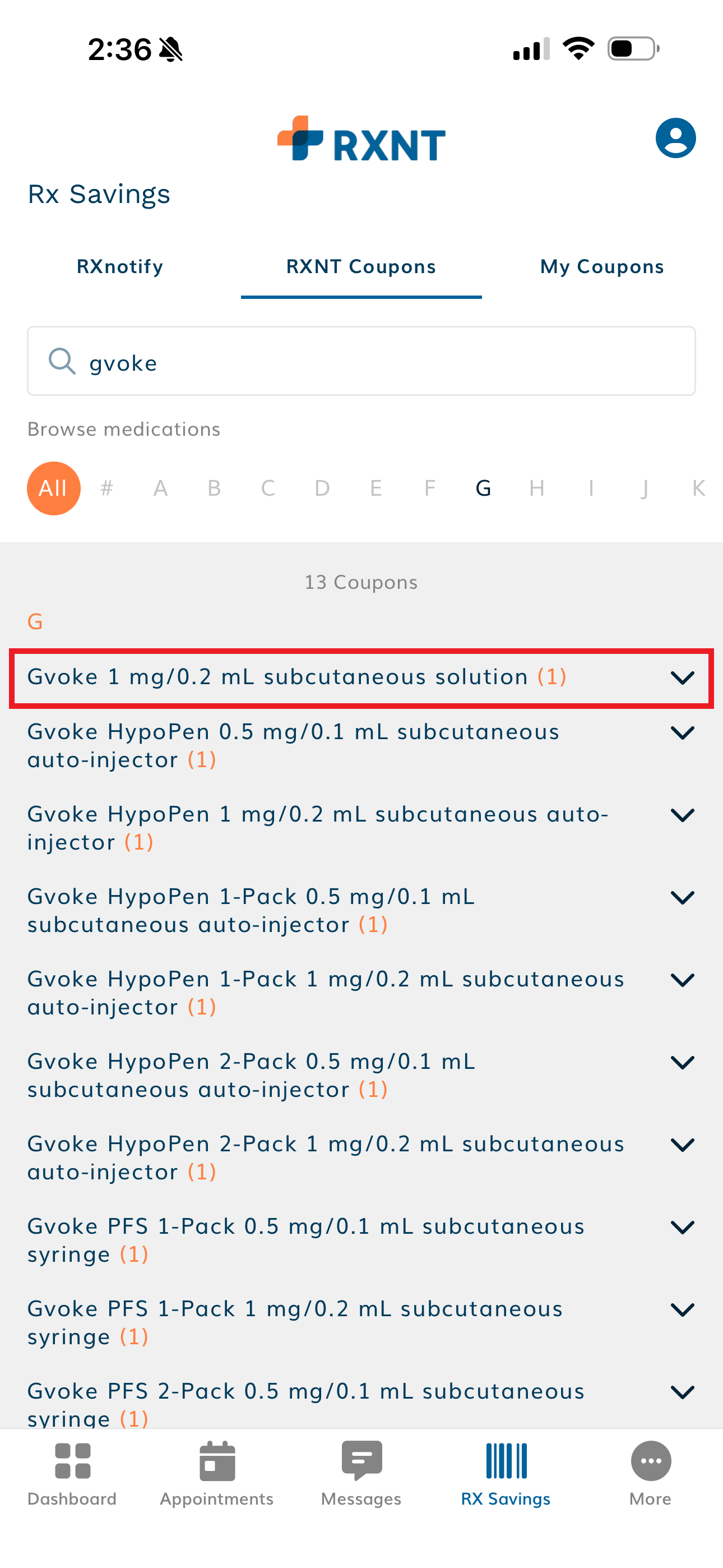The image size is (723, 1568).
Task: Open the Appointments tab
Action: coord(217,1473)
